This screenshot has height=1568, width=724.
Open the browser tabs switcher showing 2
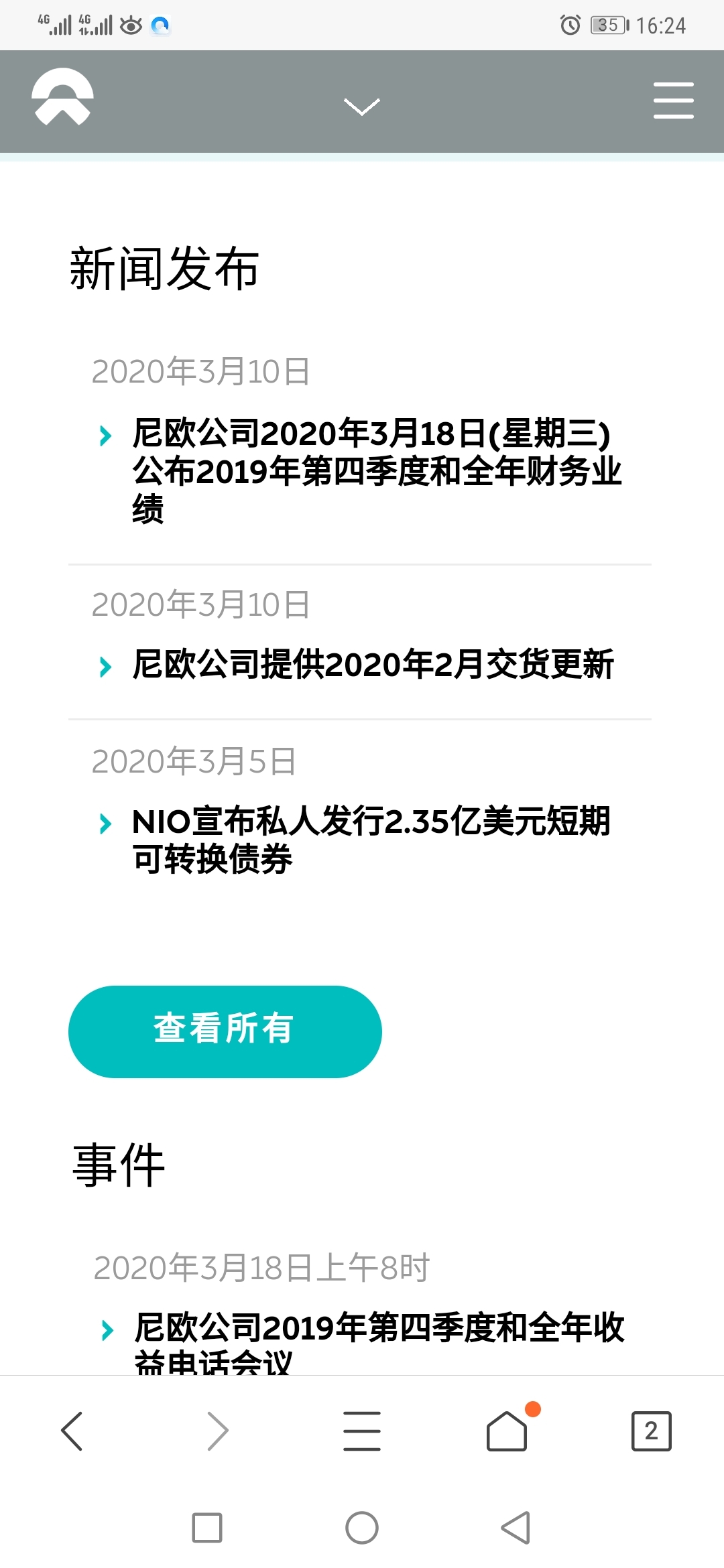coord(651,1431)
